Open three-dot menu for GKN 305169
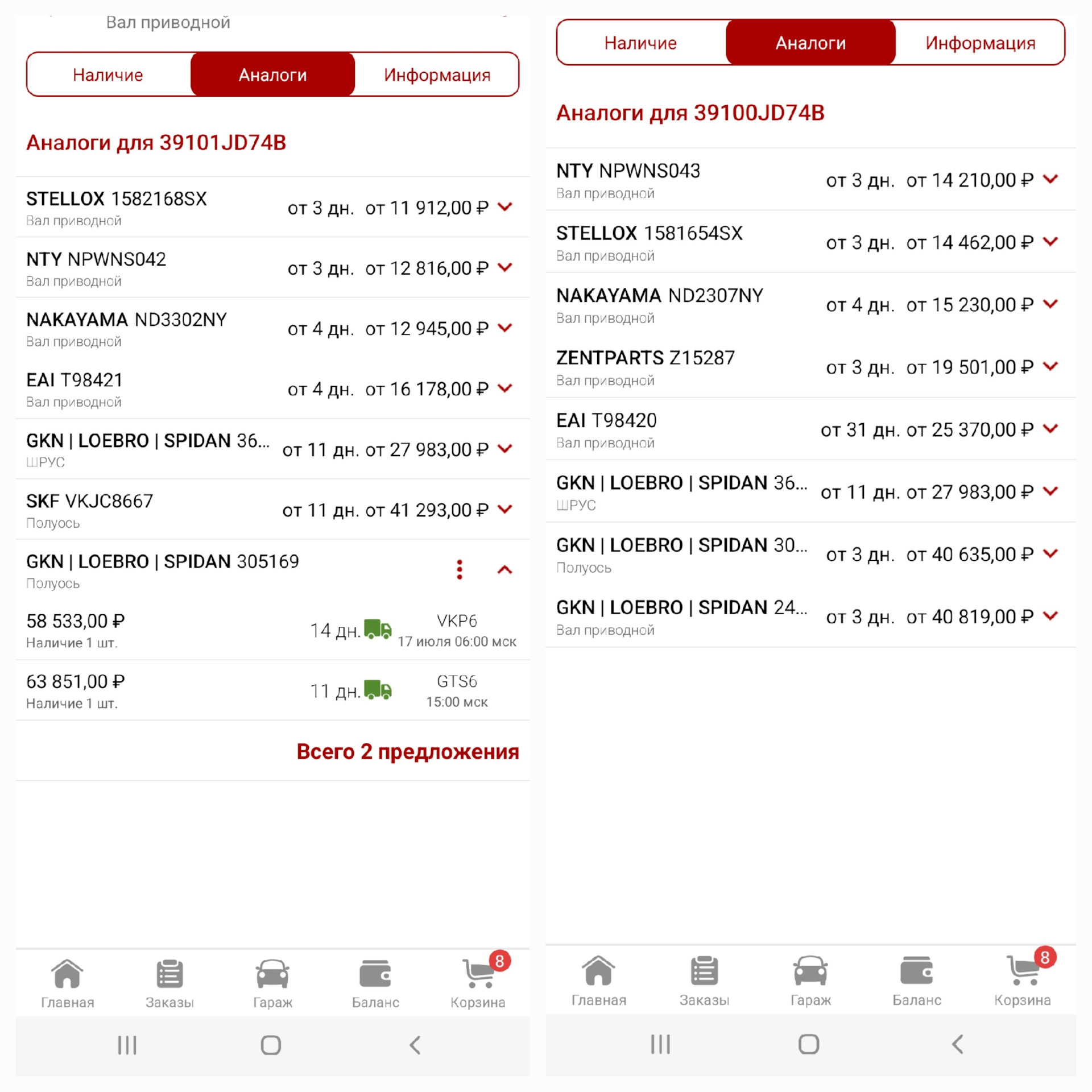The image size is (1092, 1092). click(460, 570)
